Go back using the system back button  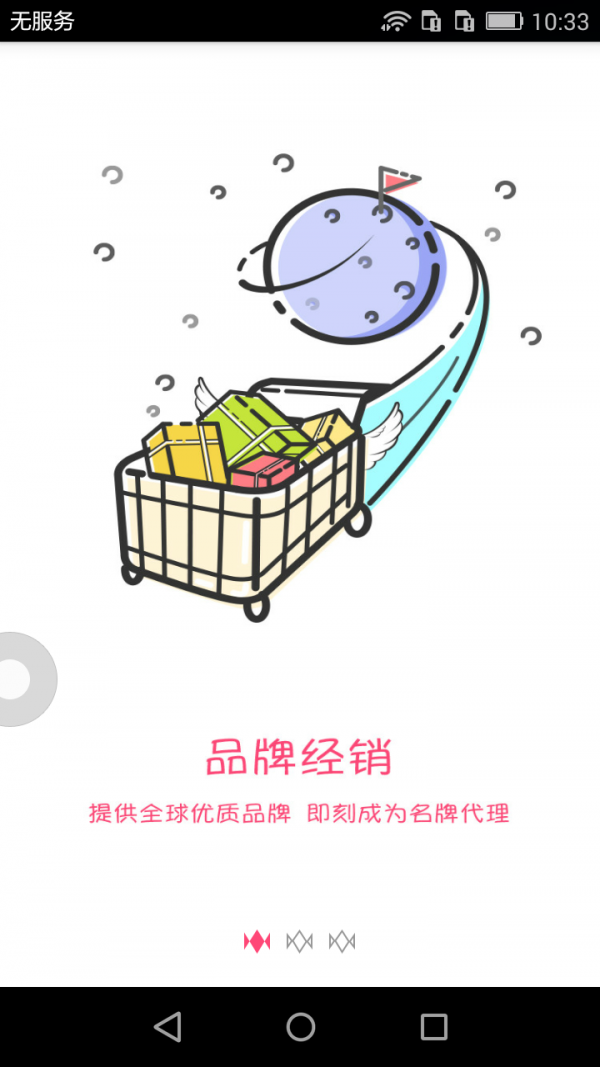pos(168,1026)
